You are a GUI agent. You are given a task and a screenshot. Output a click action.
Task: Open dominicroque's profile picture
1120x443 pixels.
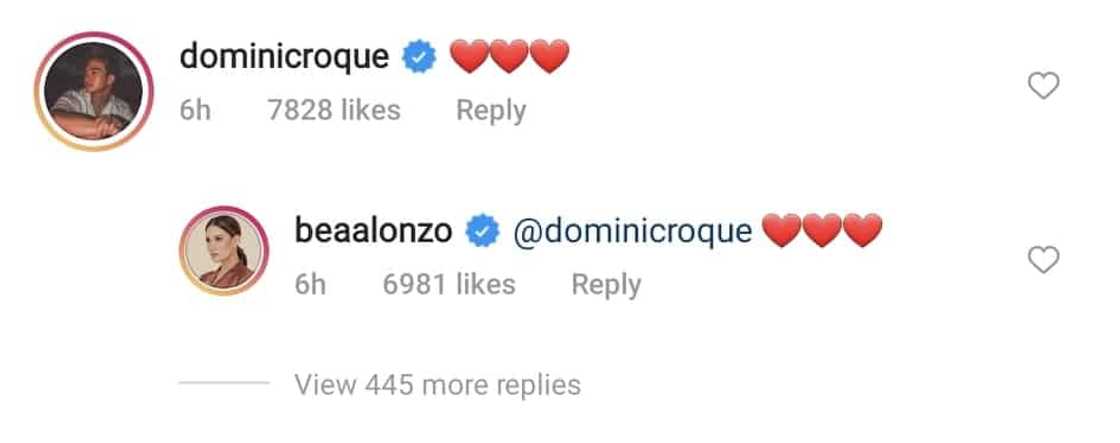point(92,92)
